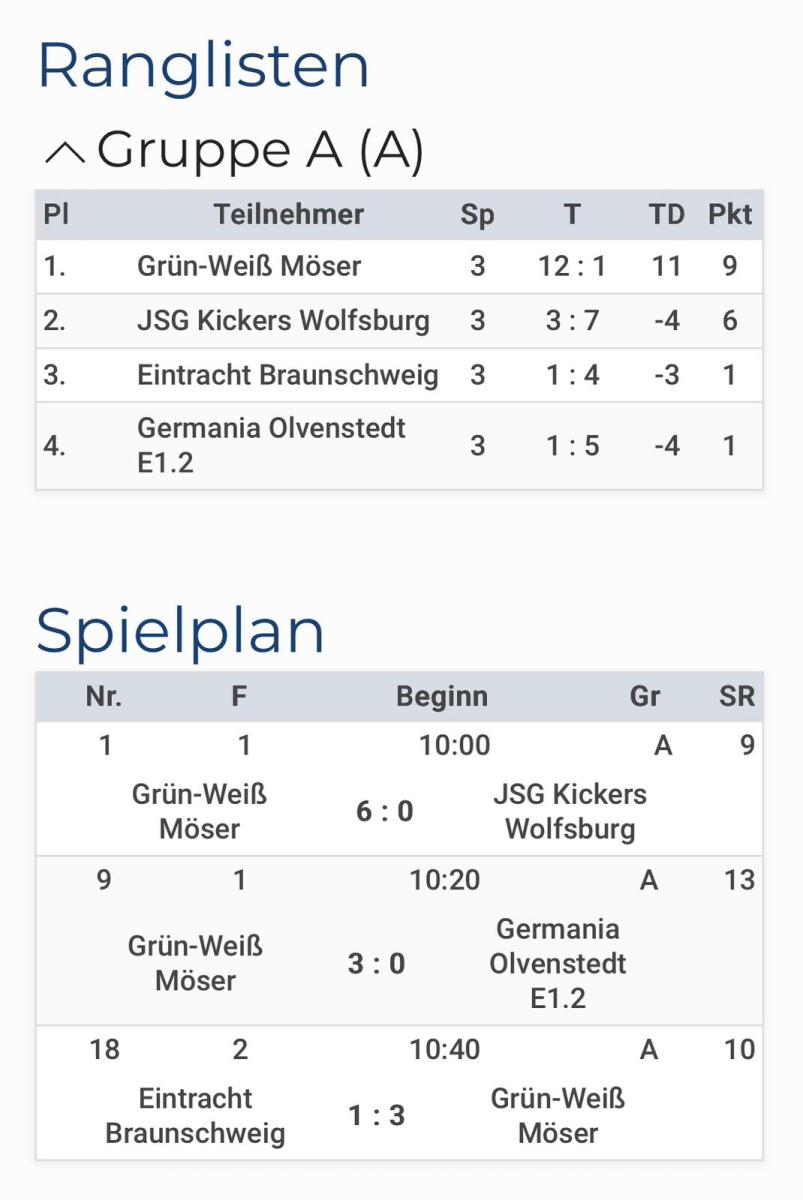This screenshot has height=1200, width=803.
Task: Collapse the Gruppe A (A) ranking section
Action: pyautogui.click(x=66, y=152)
